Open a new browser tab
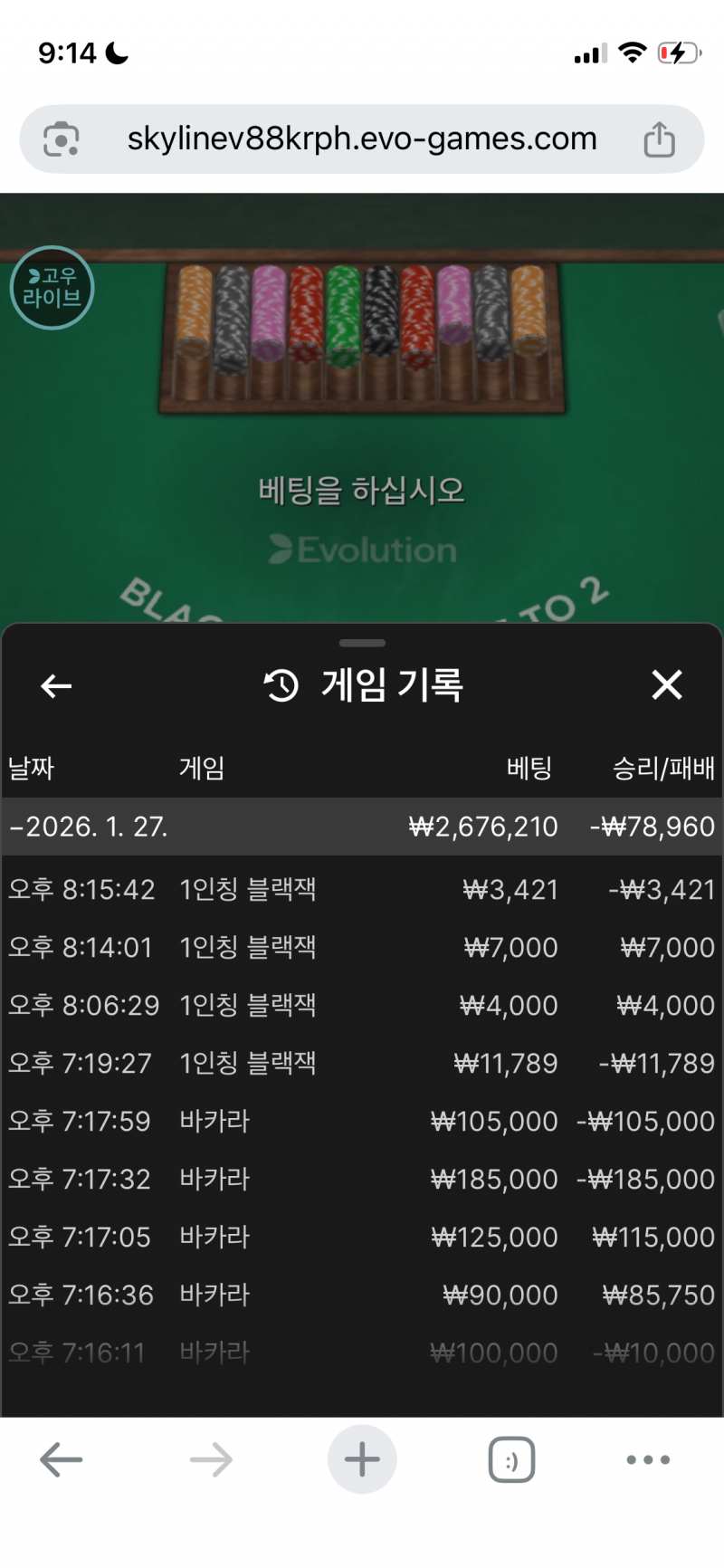Image resolution: width=724 pixels, height=1568 pixels. [362, 1459]
